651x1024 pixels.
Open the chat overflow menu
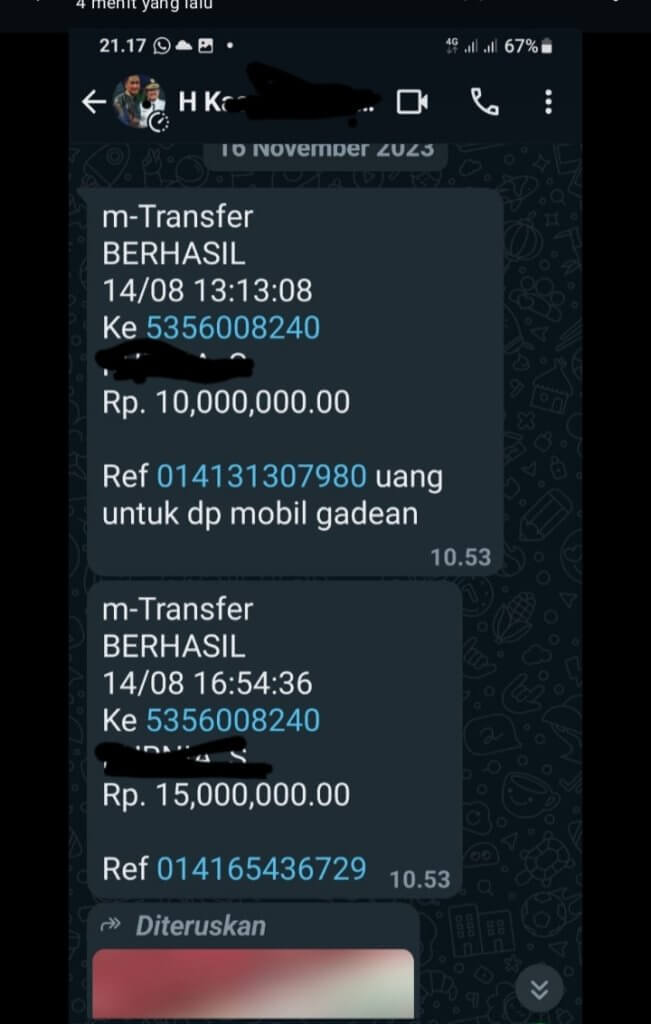548,102
